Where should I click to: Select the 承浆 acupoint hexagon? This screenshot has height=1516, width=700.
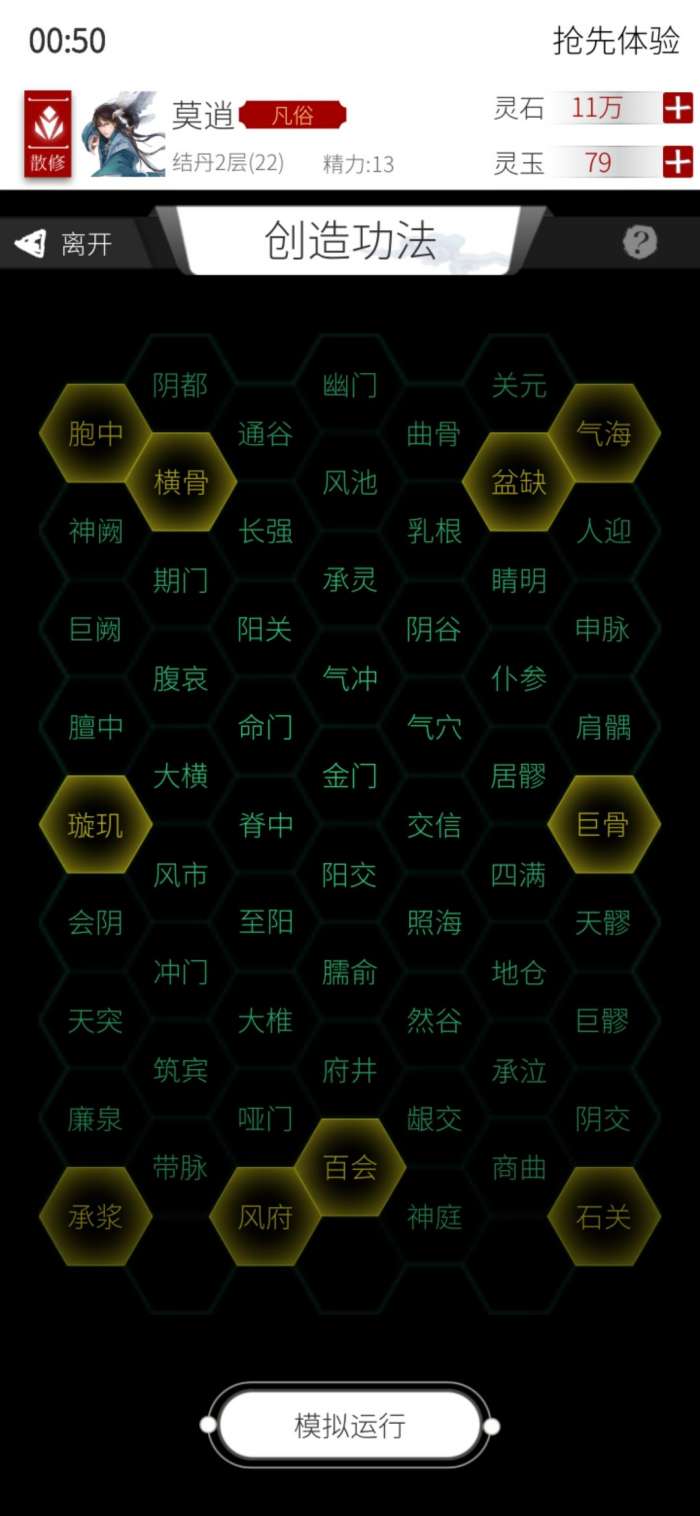[x=96, y=1217]
